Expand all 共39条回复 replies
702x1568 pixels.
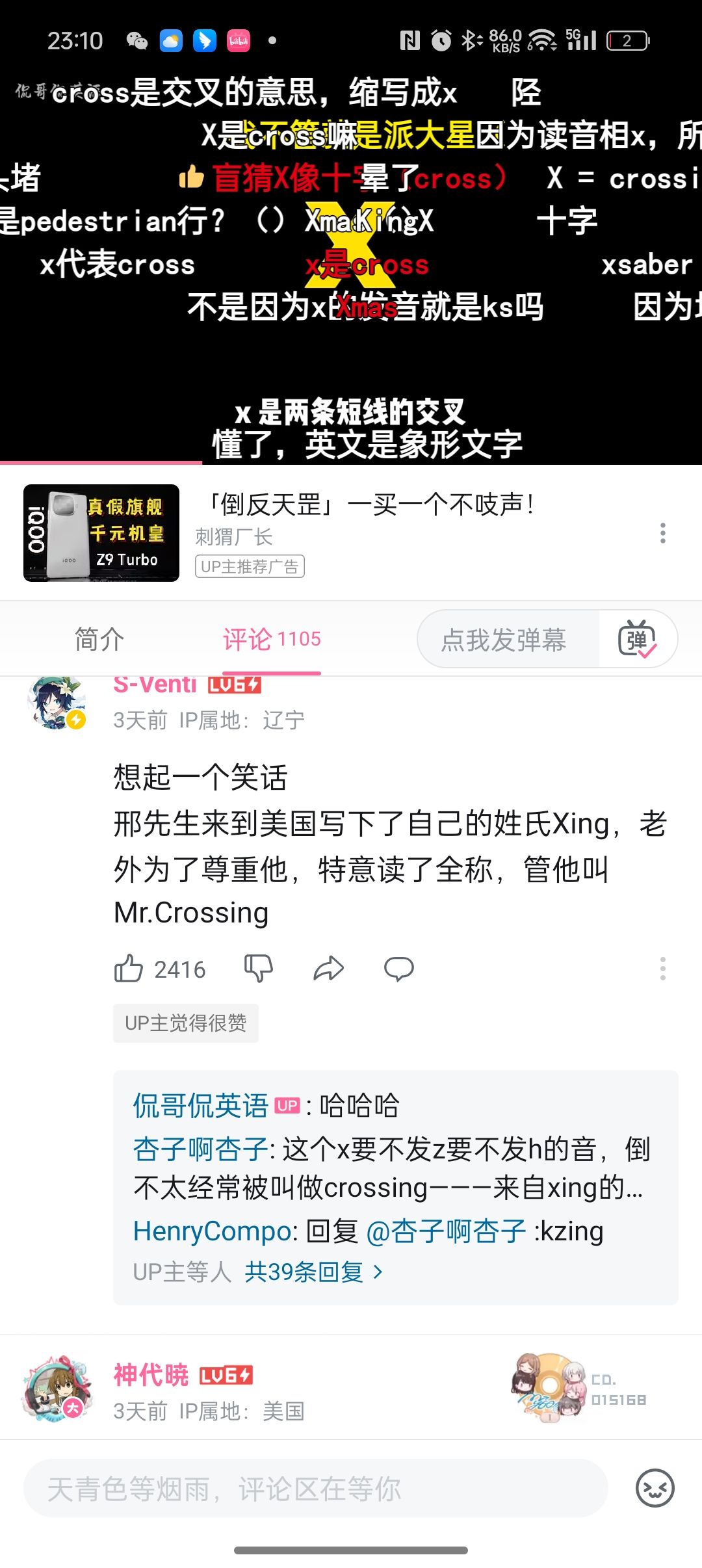313,1272
